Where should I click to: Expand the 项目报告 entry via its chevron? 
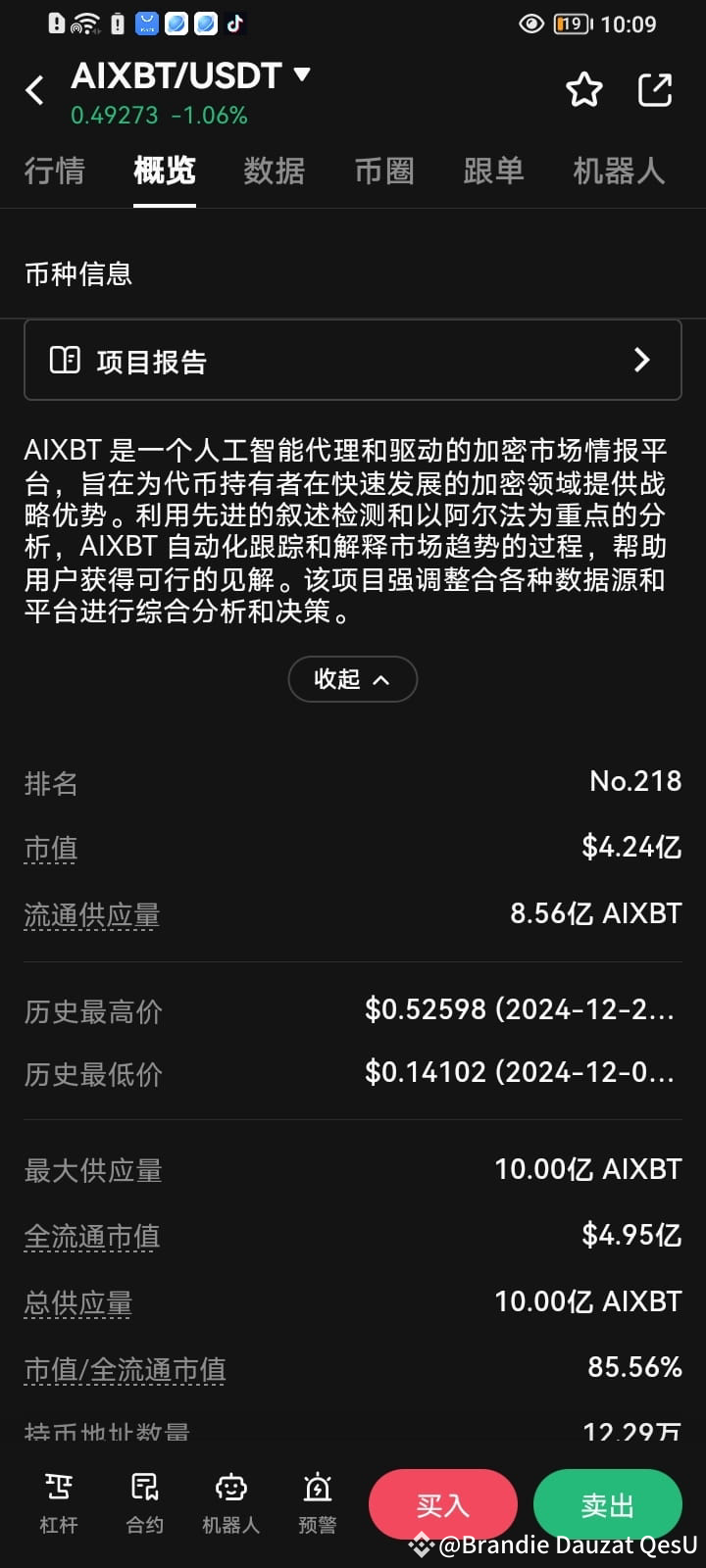642,360
